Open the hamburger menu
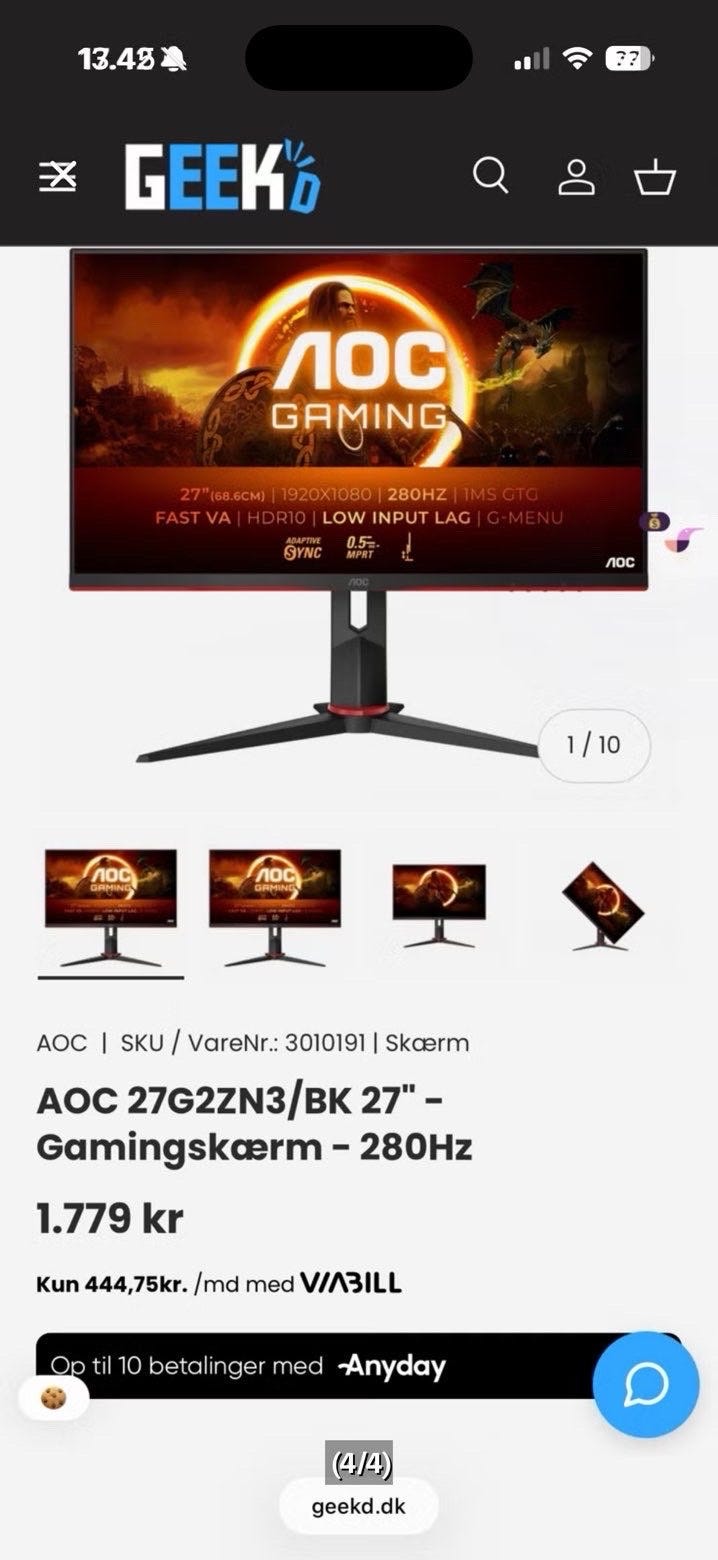This screenshot has height=1560, width=718. tap(58, 177)
